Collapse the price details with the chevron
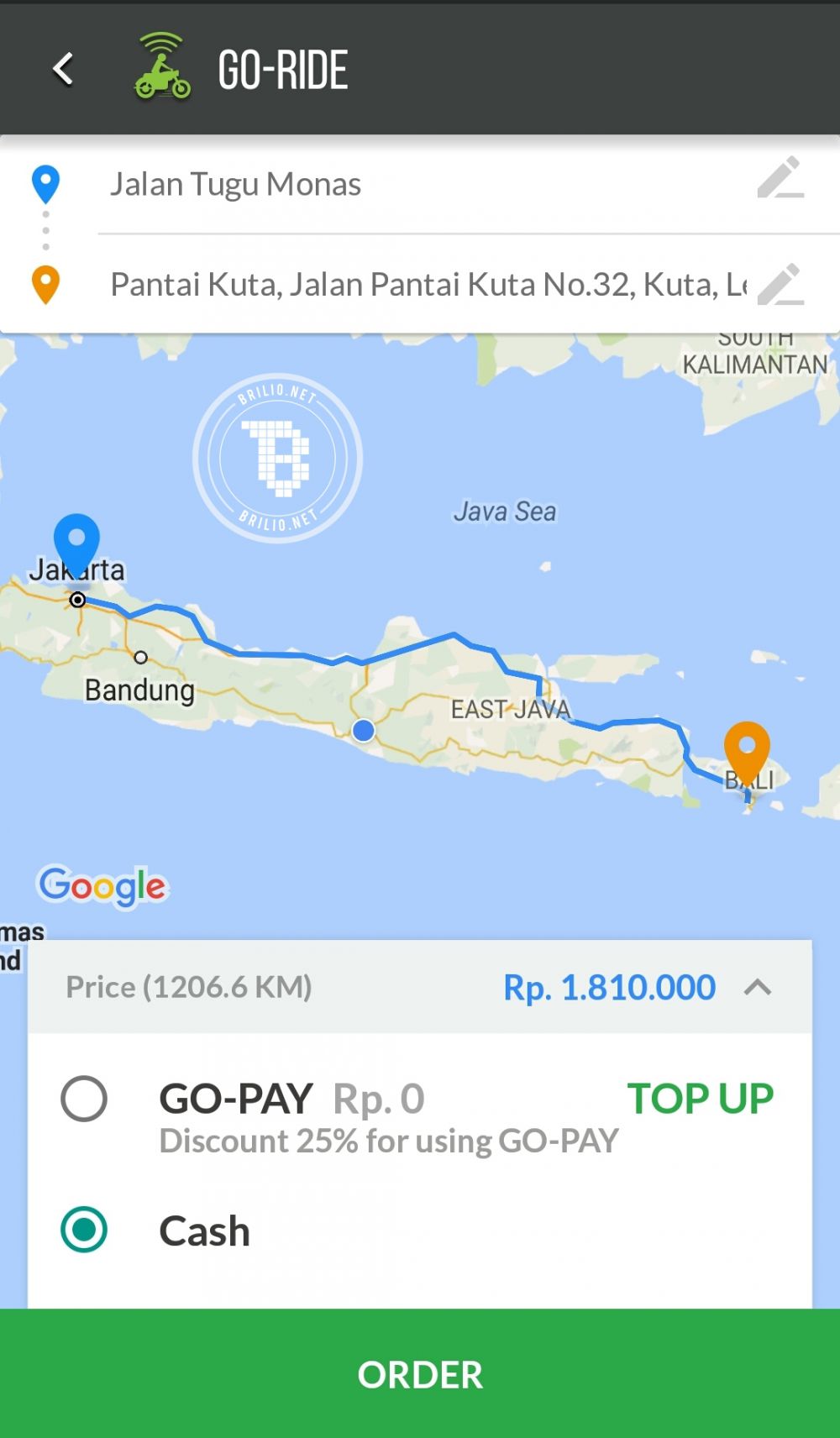The height and width of the screenshot is (1438, 840). 755,988
